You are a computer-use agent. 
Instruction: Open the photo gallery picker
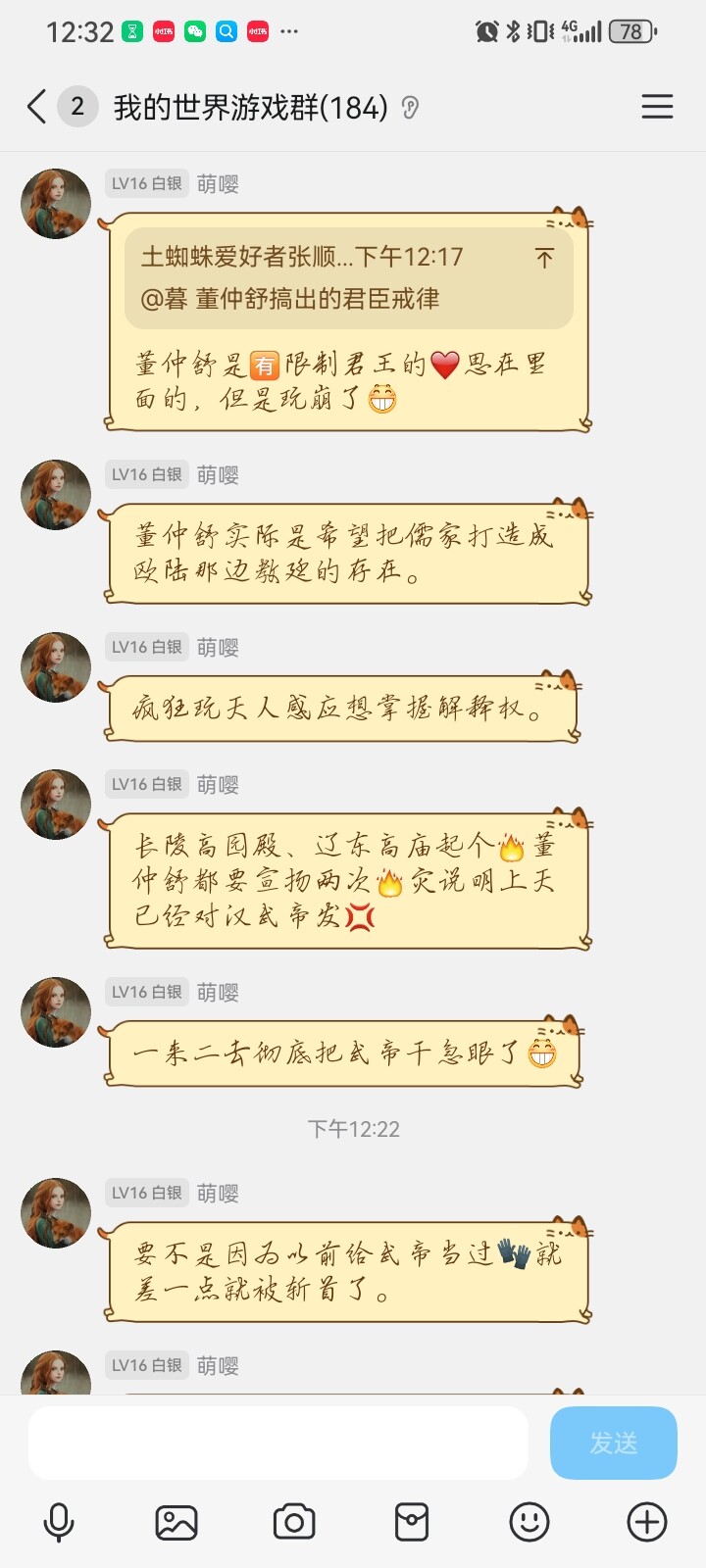click(176, 1522)
